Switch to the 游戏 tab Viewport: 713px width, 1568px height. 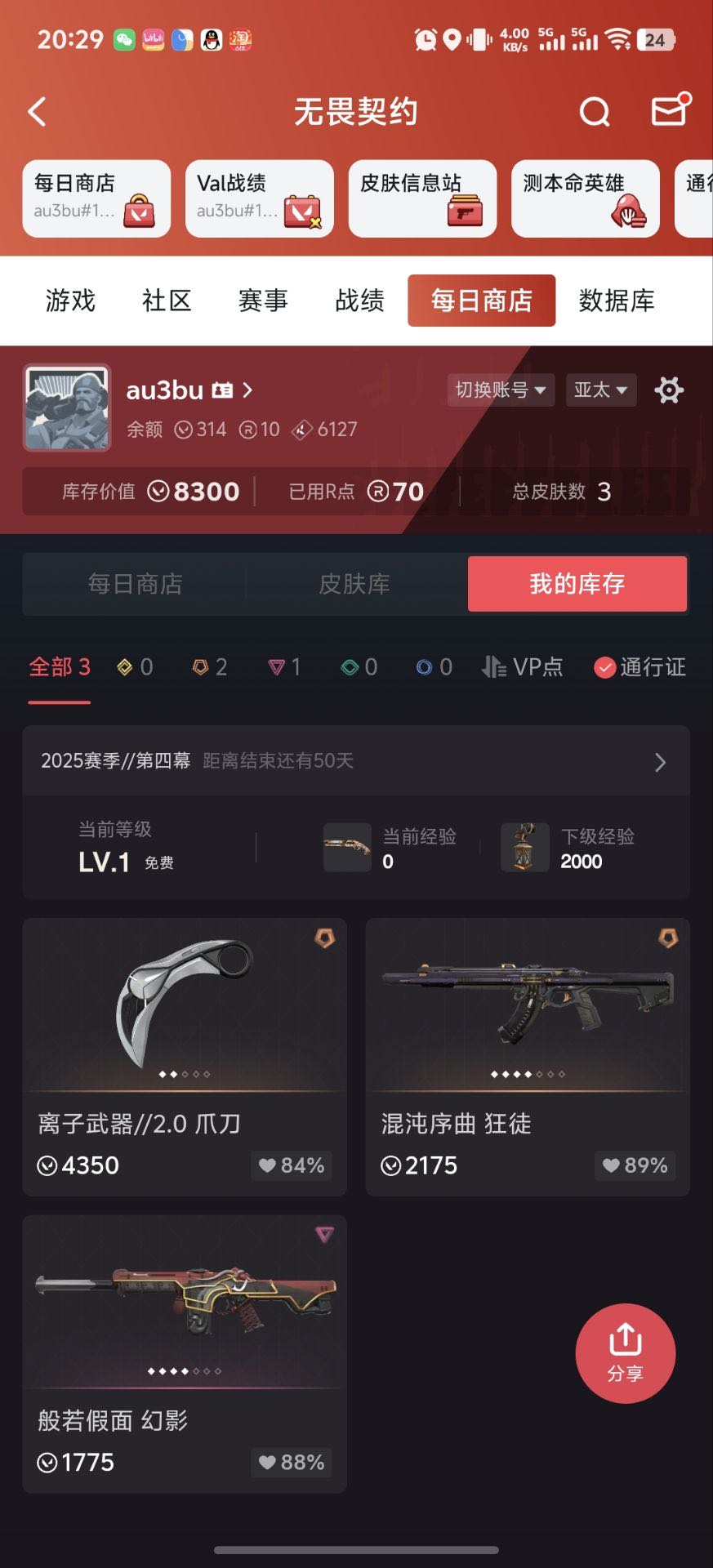[70, 301]
